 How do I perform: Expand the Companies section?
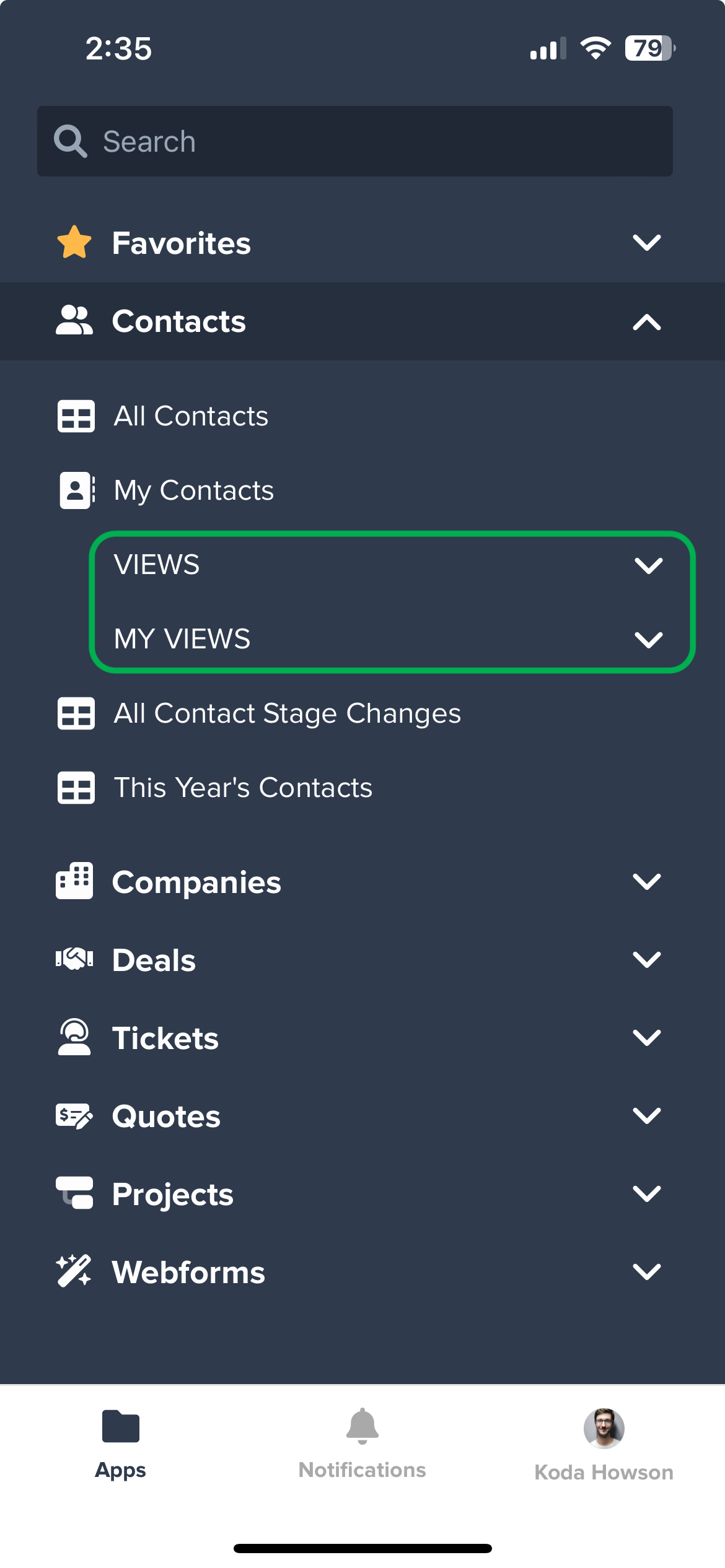pos(362,882)
